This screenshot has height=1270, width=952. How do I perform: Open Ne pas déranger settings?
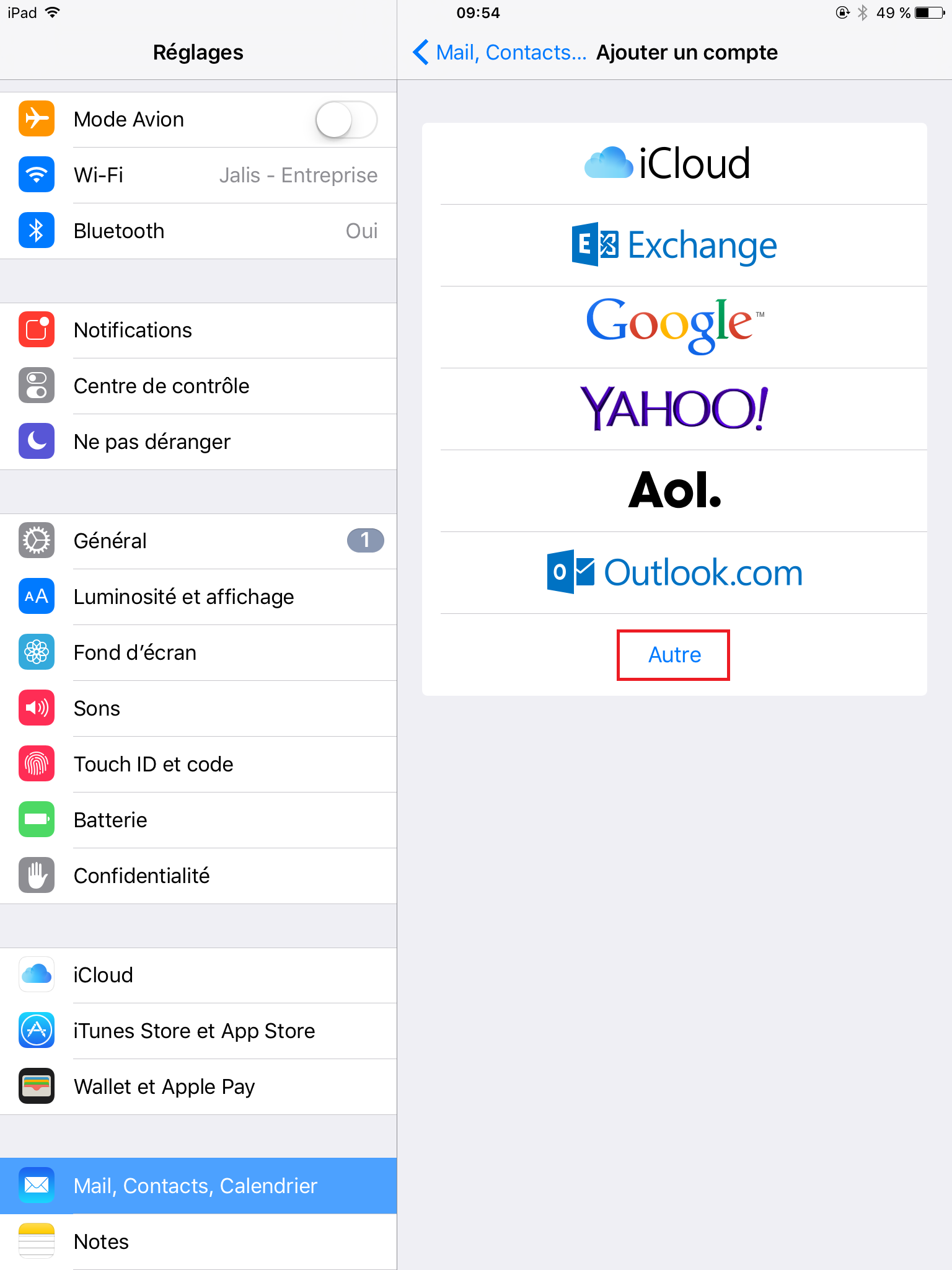pos(198,442)
